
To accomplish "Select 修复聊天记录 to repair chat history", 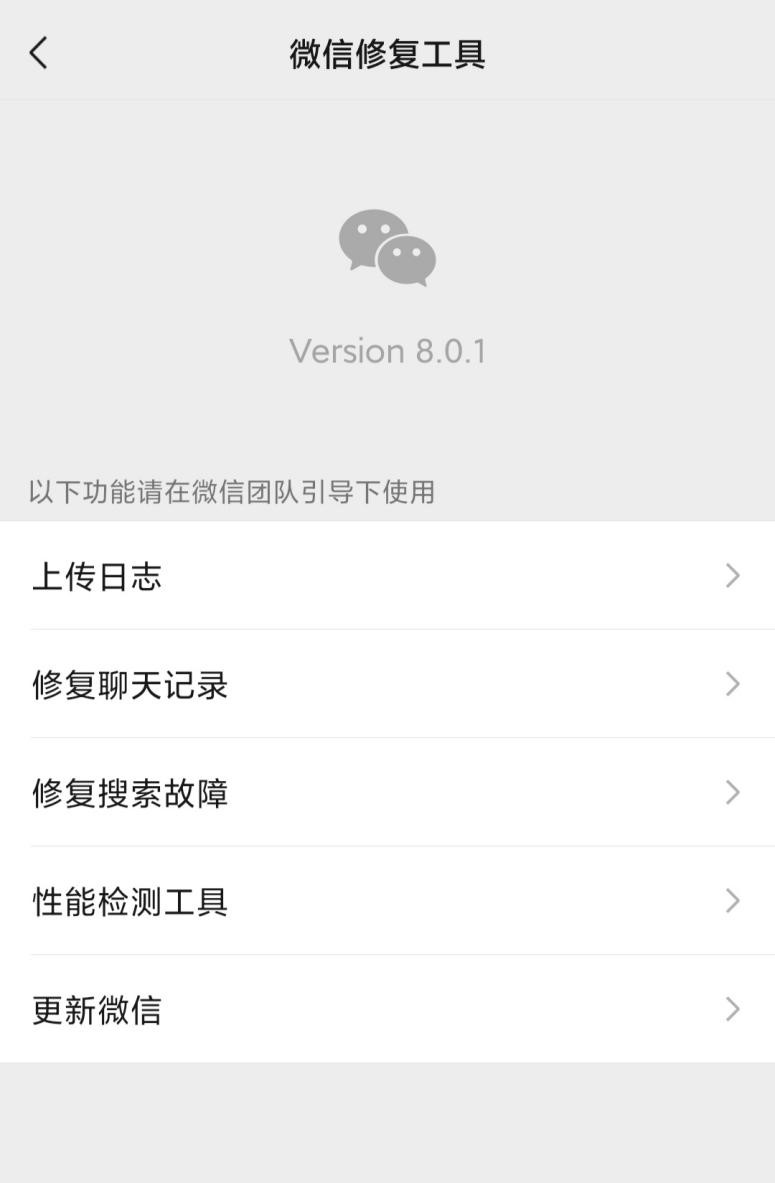I will [x=130, y=685].
